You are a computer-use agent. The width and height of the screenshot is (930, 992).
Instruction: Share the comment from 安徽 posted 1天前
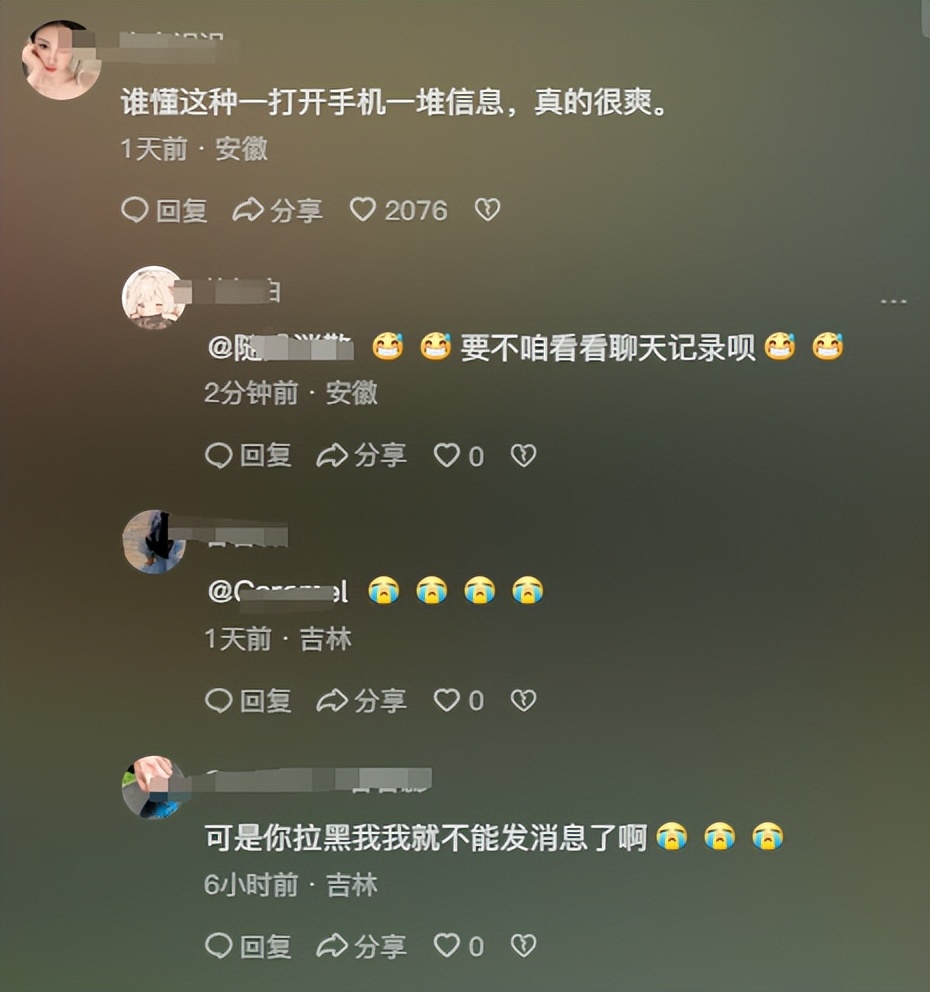tap(278, 210)
